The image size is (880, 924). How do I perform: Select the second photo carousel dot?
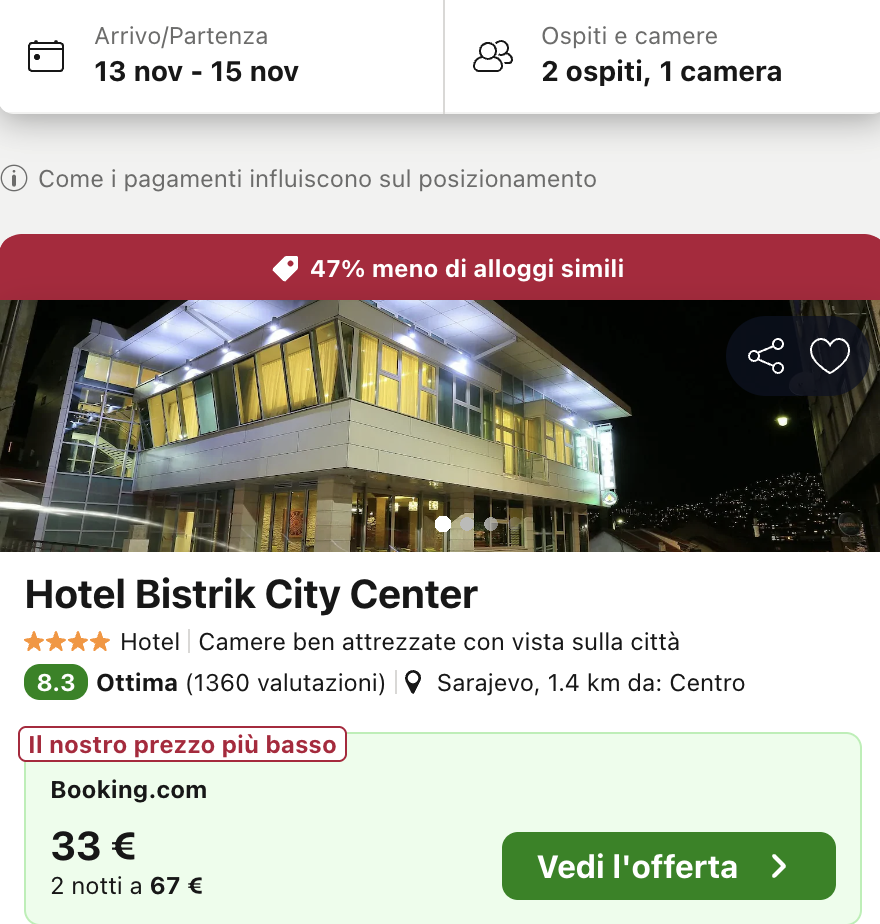pyautogui.click(x=466, y=523)
